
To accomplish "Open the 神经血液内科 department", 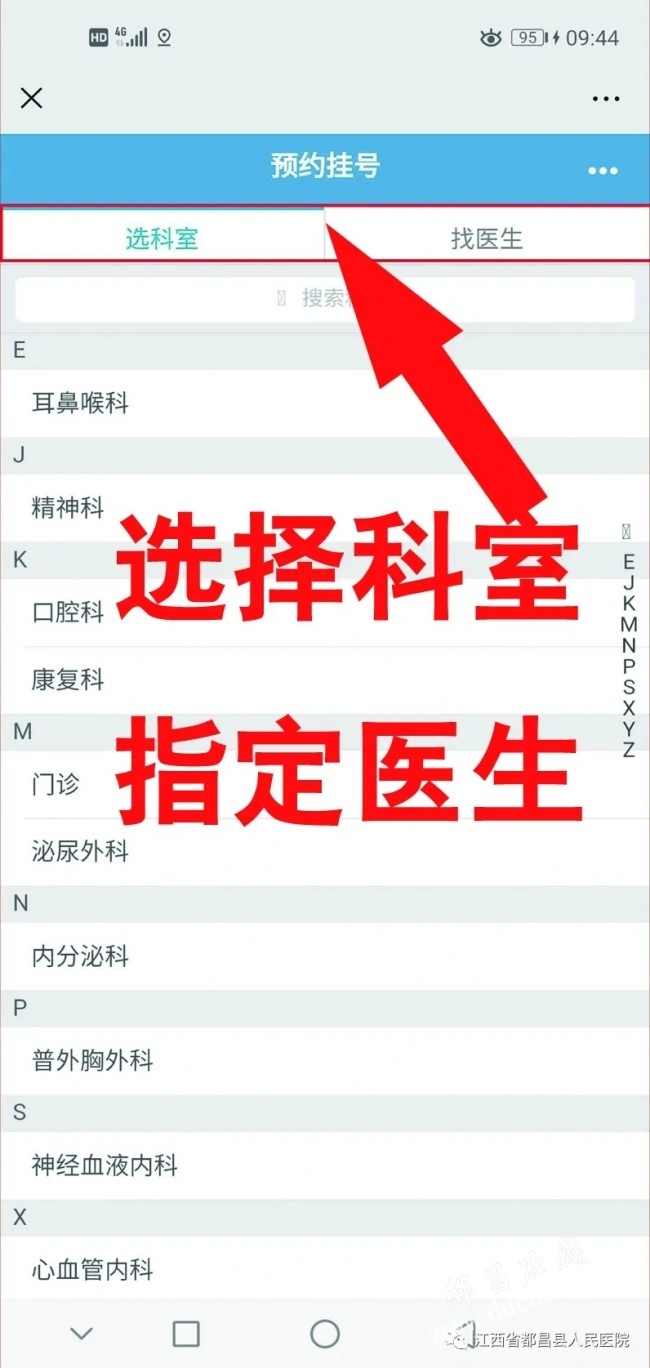I will point(104,1165).
